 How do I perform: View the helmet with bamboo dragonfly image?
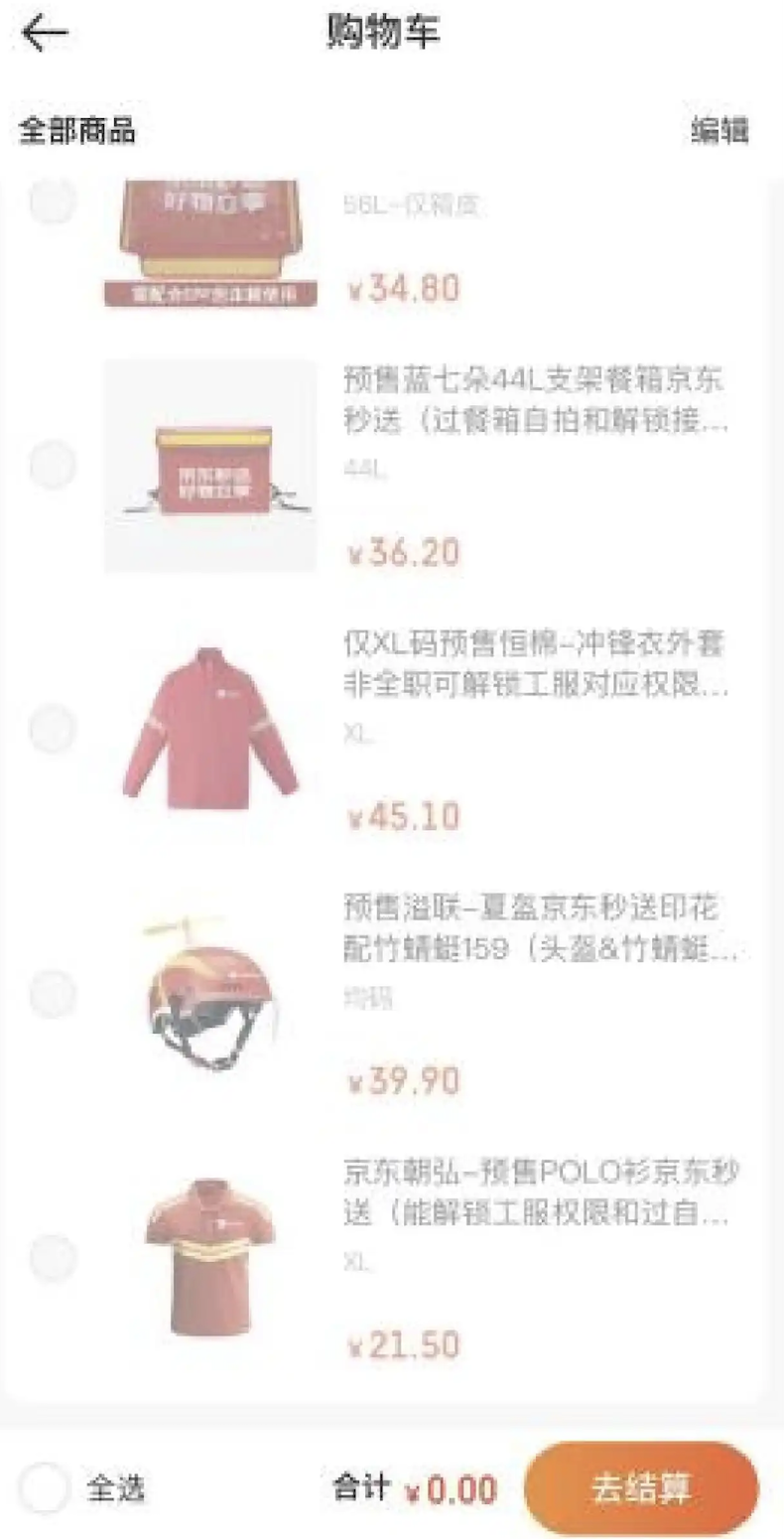click(210, 994)
